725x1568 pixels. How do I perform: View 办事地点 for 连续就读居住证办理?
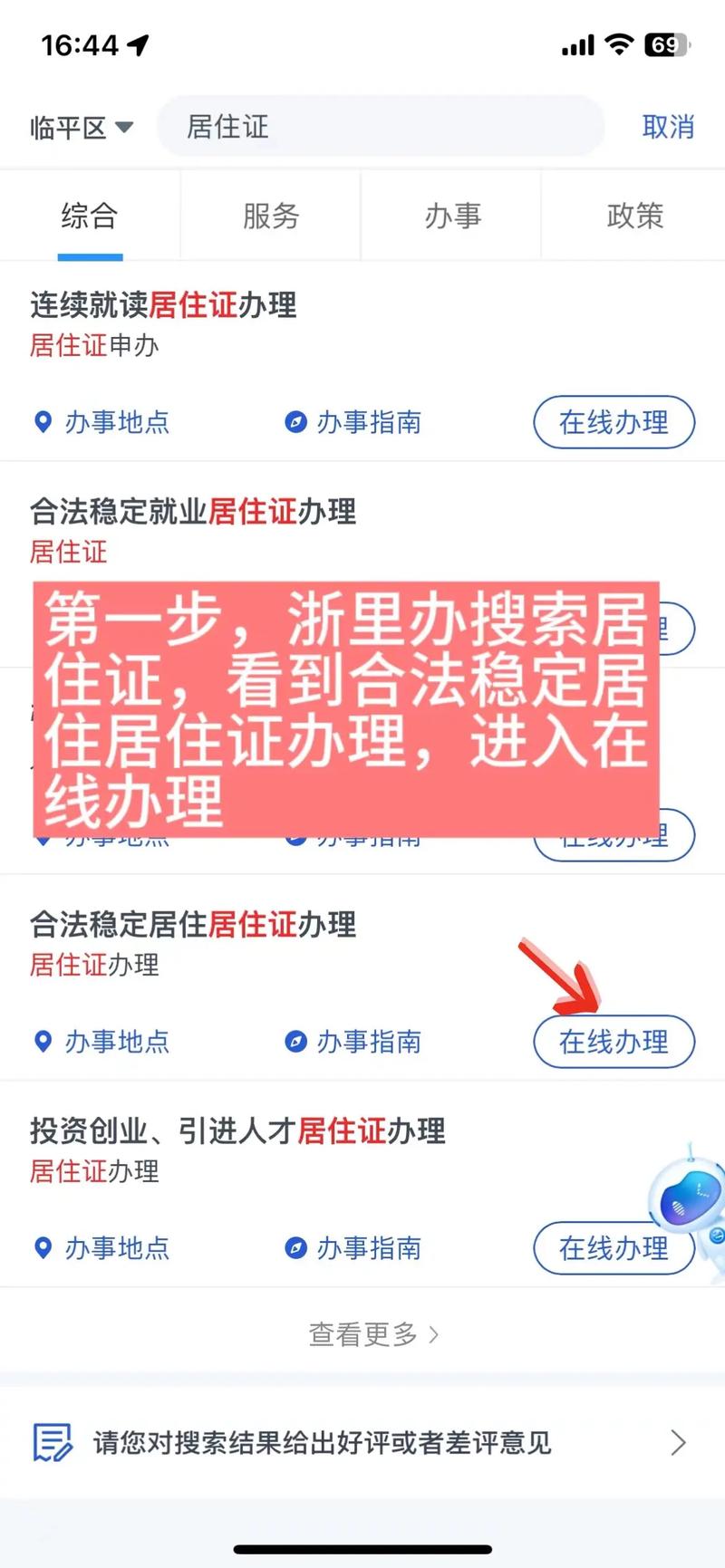101,422
